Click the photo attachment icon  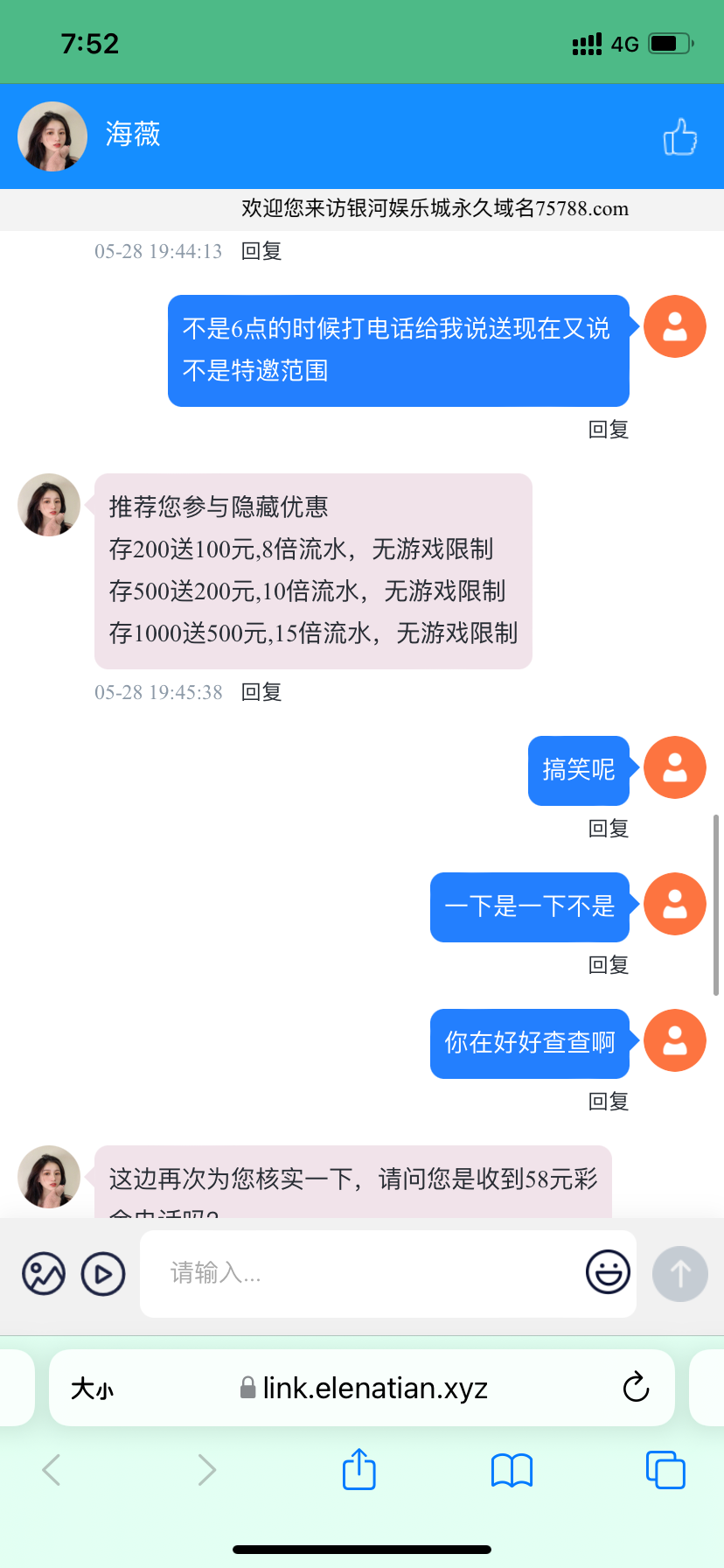click(x=43, y=1274)
